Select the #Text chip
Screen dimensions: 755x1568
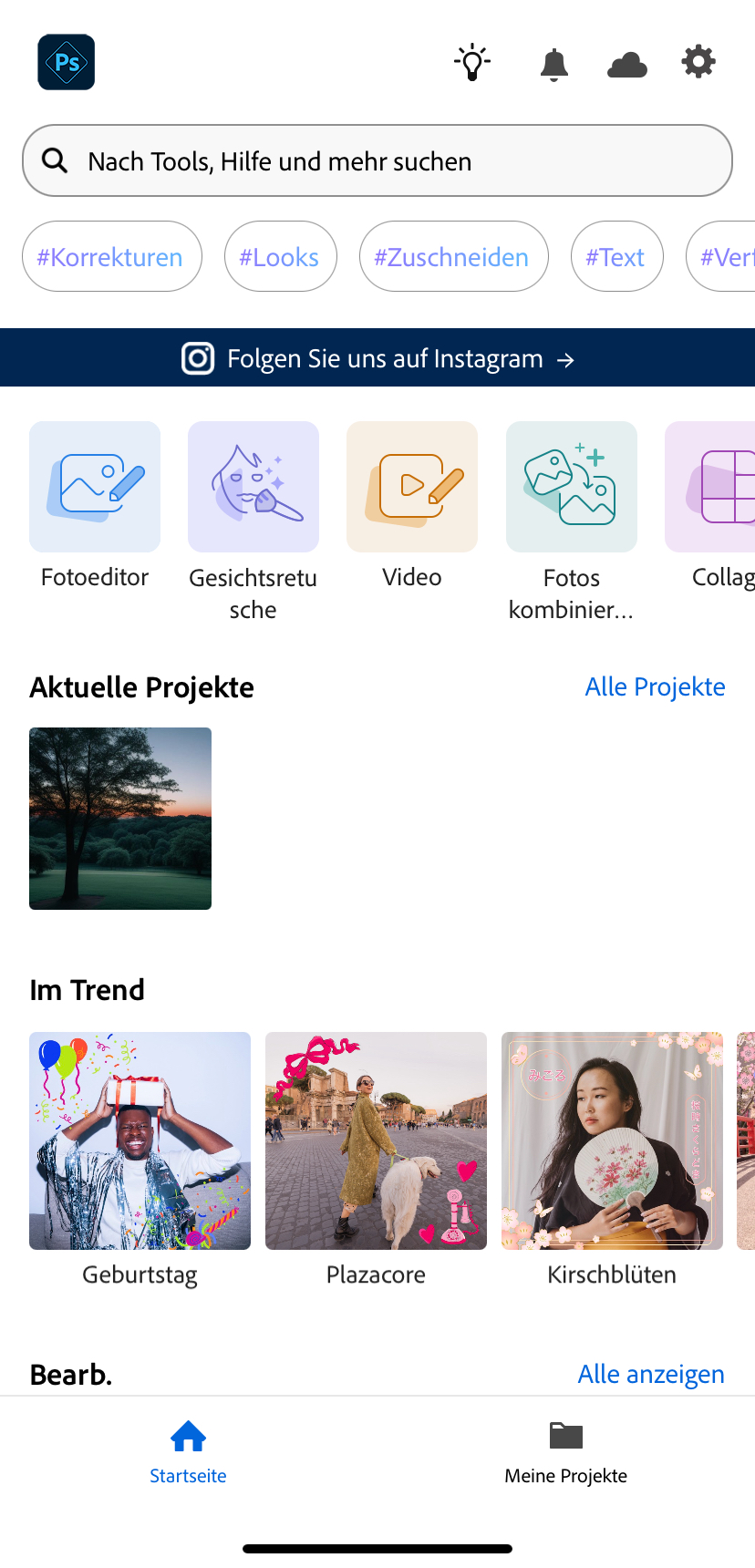[x=616, y=257]
